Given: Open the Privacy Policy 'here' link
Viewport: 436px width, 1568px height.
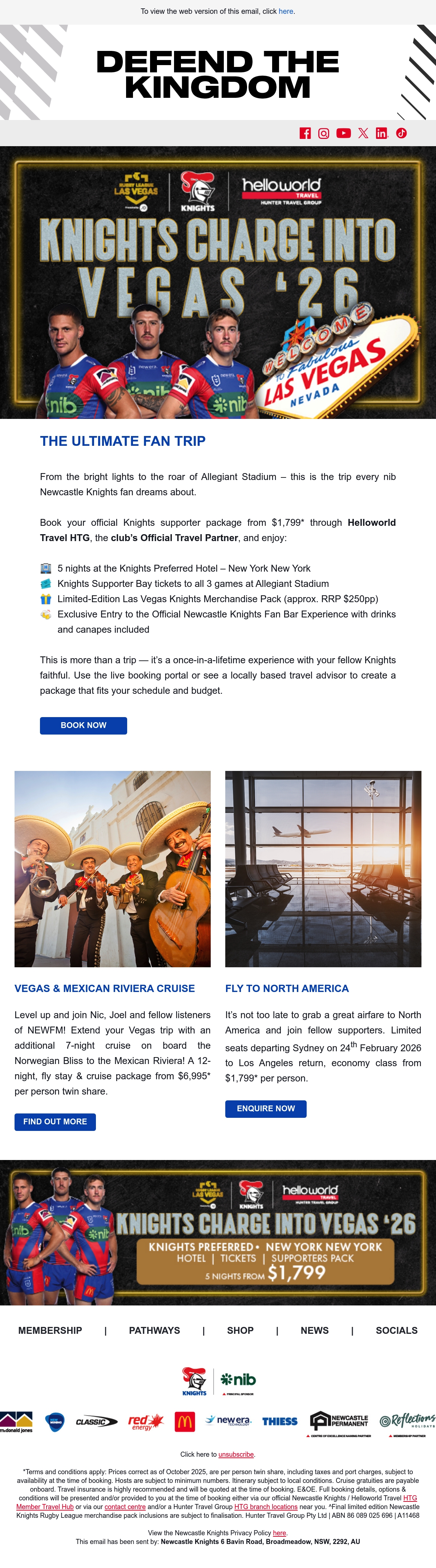Looking at the screenshot, I should point(279,1533).
